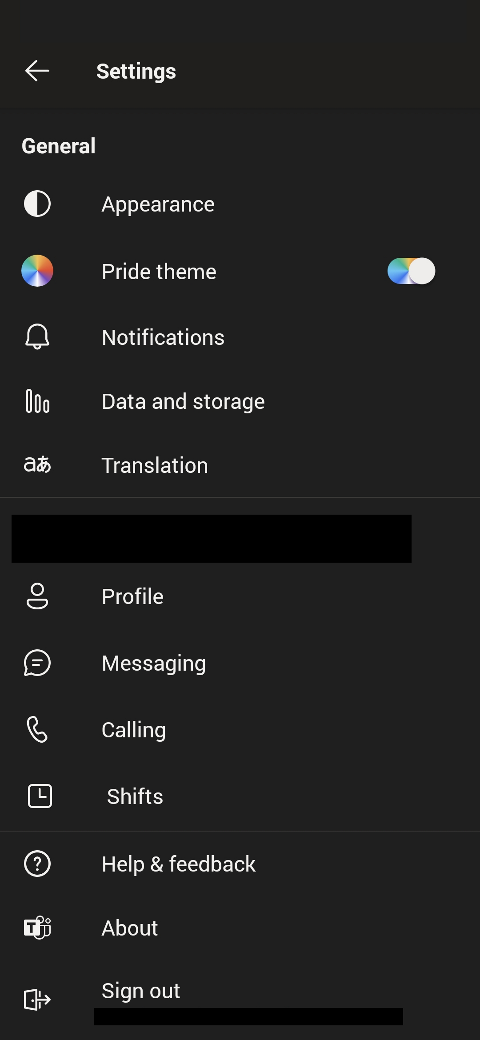Open the About page

coord(240,928)
